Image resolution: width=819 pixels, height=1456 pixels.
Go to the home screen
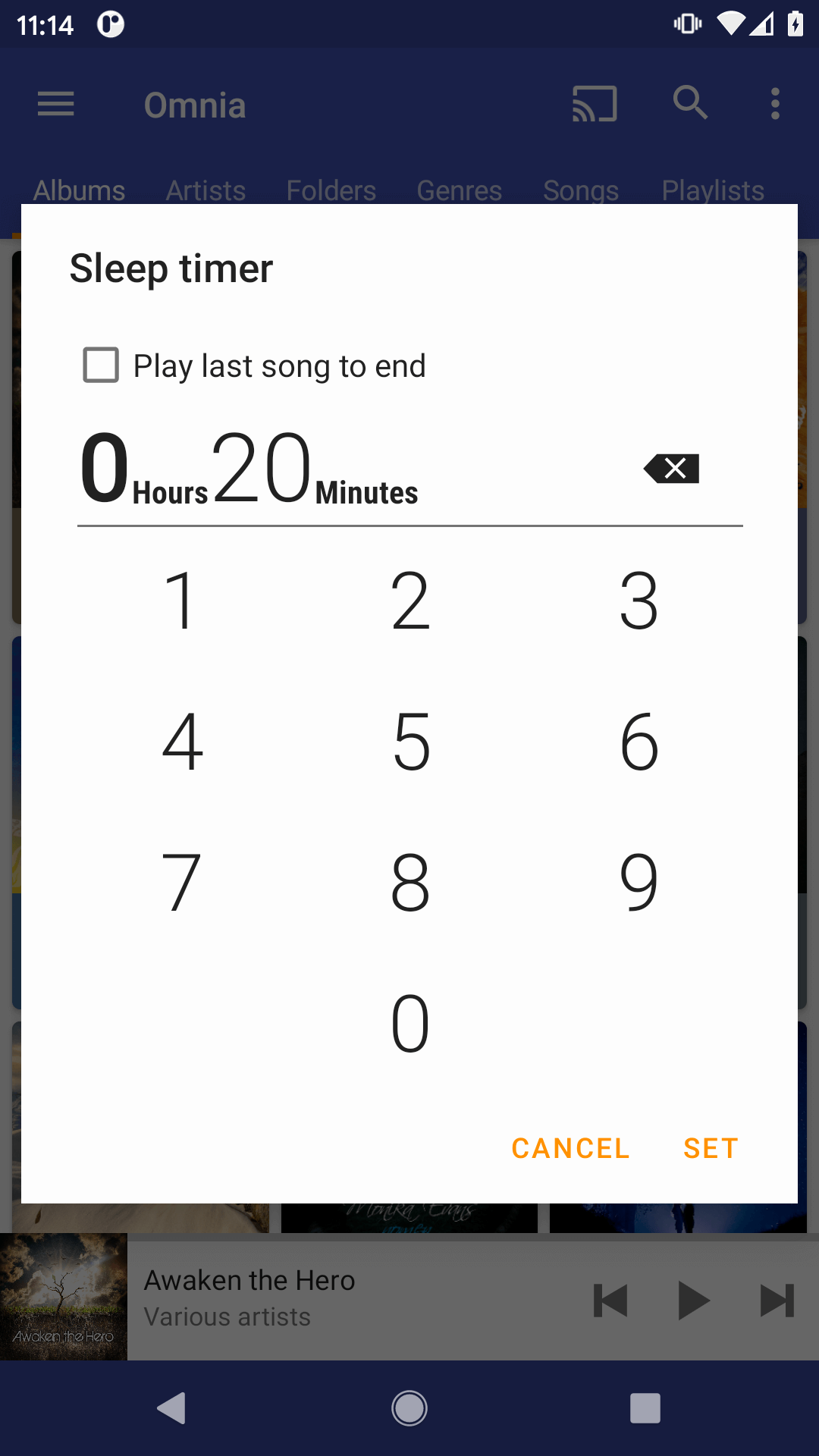409,1408
